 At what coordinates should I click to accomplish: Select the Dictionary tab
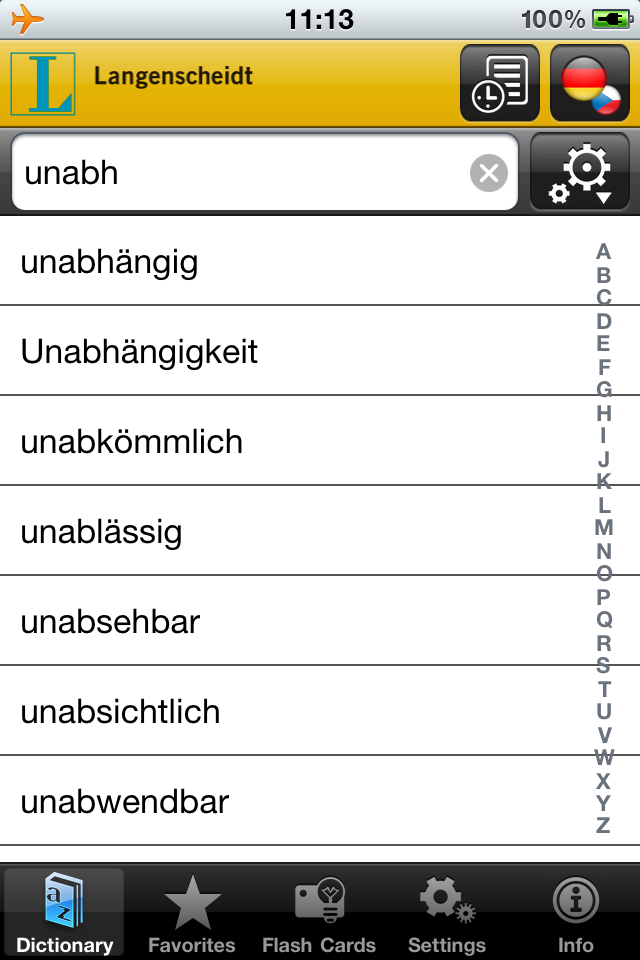[x=65, y=913]
